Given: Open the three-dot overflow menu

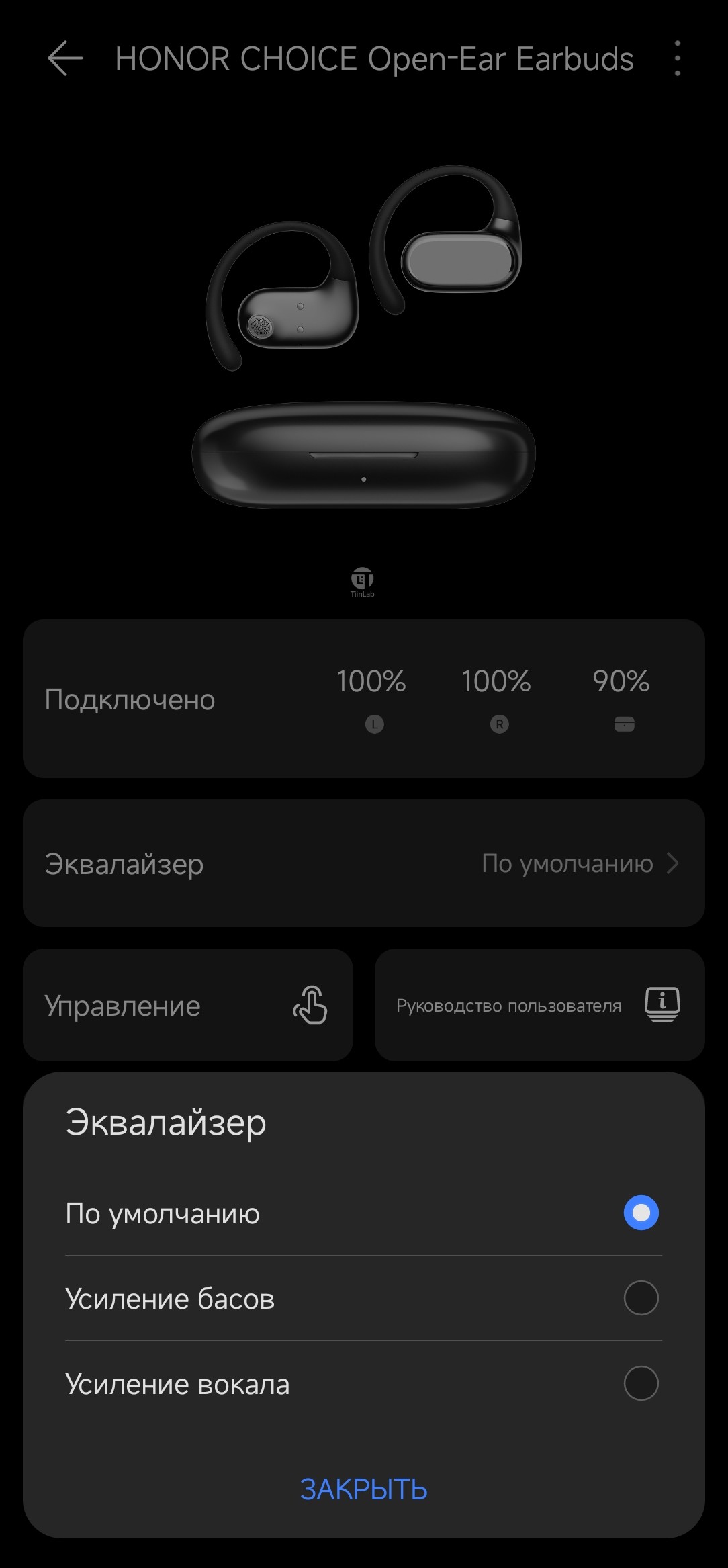Looking at the screenshot, I should pyautogui.click(x=677, y=58).
